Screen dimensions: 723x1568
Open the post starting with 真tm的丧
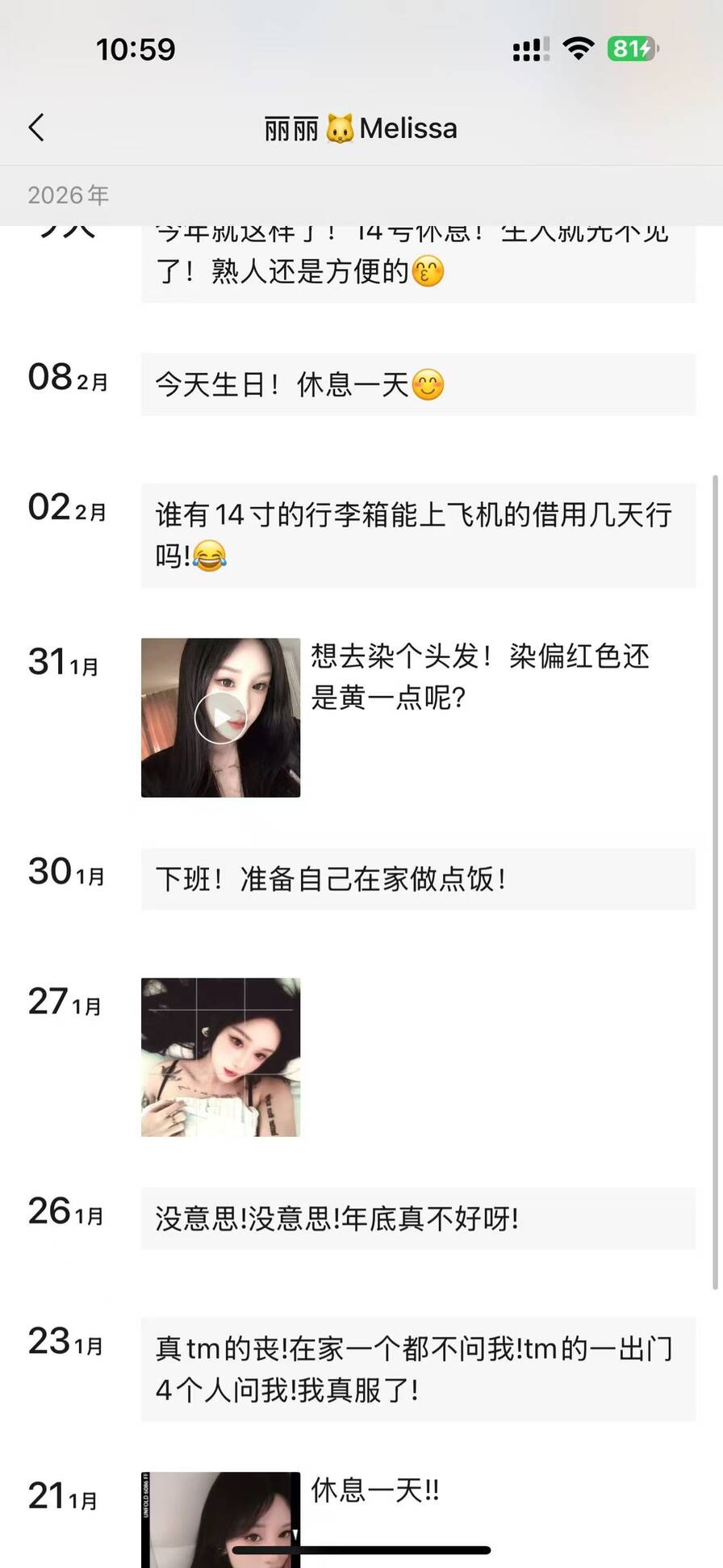coord(417,1369)
